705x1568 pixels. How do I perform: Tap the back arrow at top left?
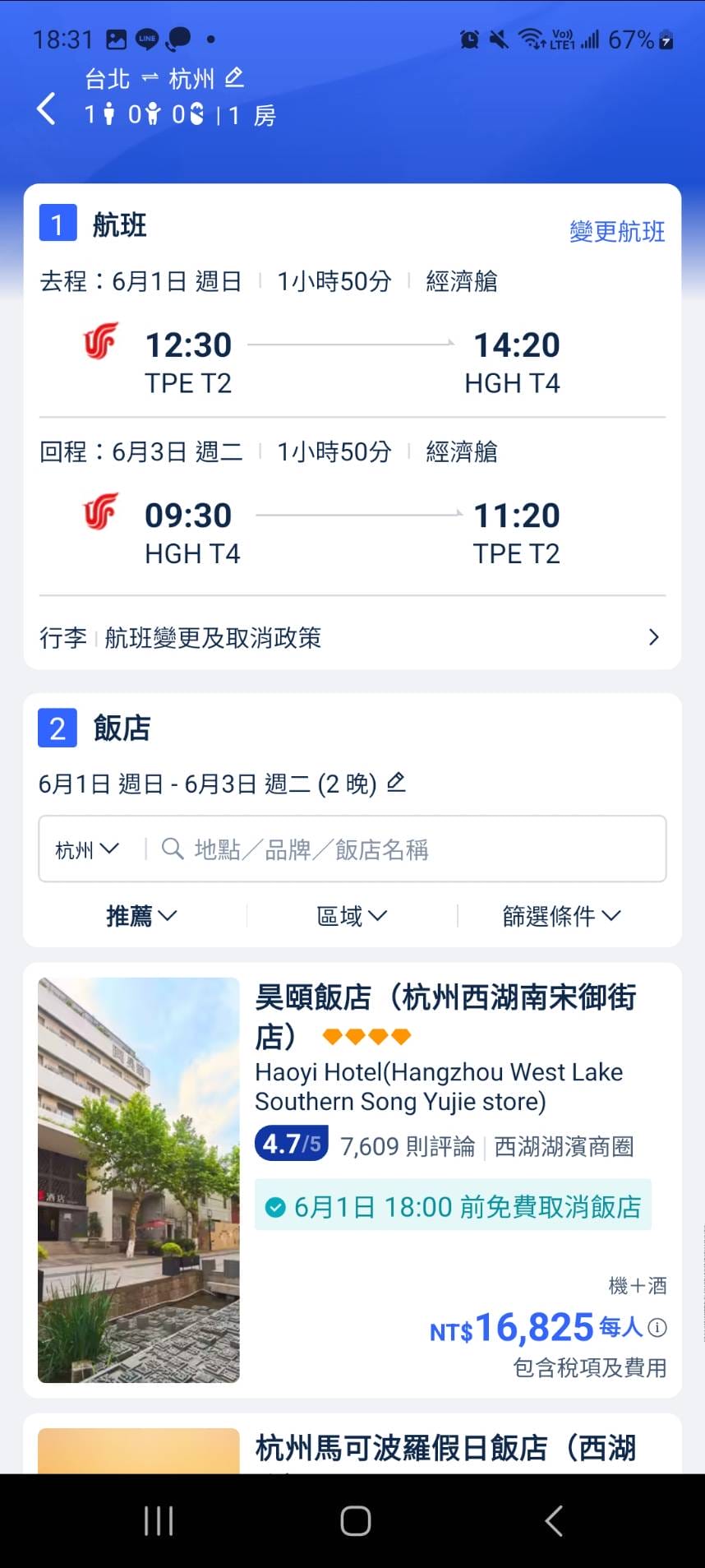pos(47,108)
